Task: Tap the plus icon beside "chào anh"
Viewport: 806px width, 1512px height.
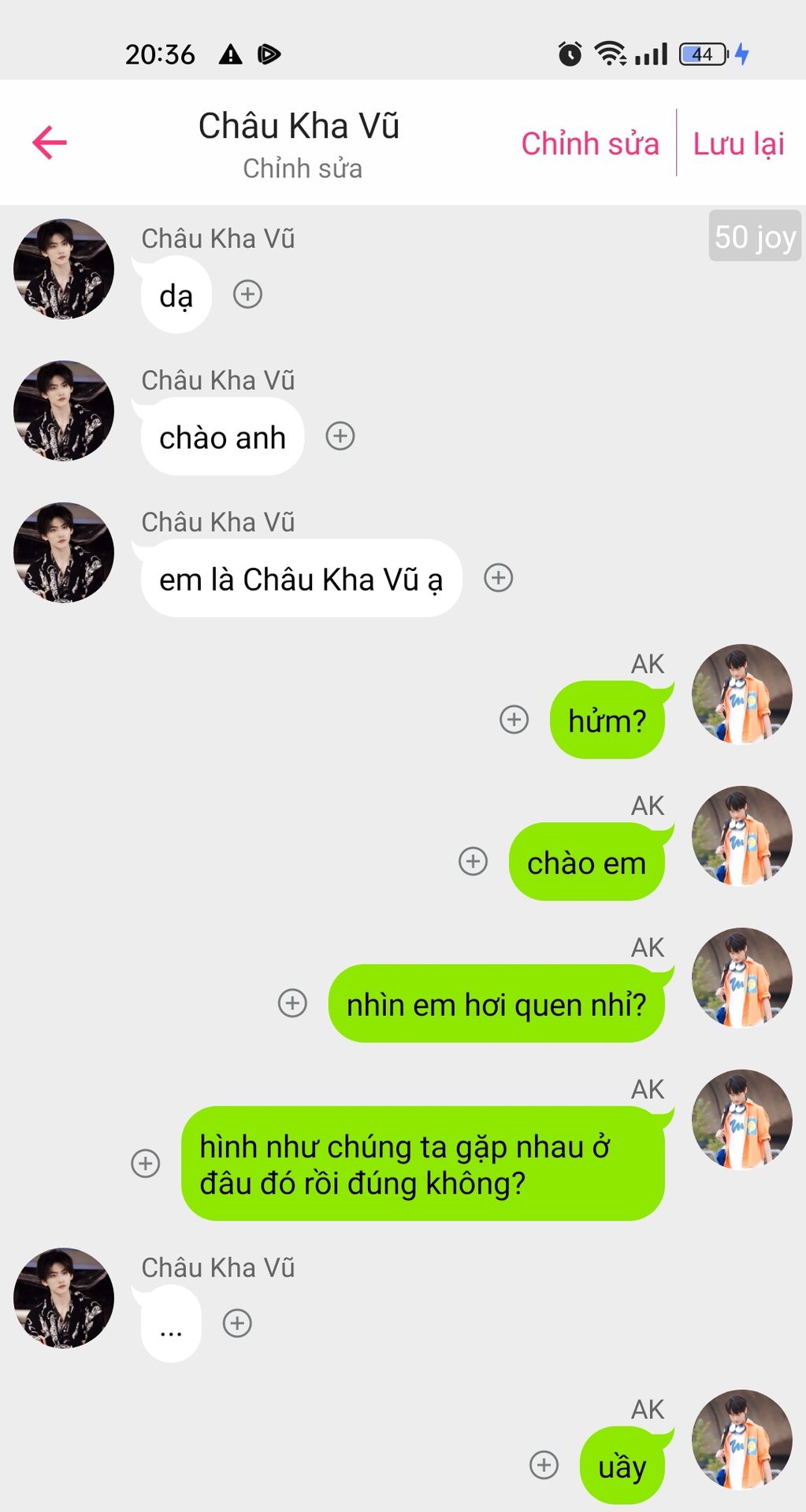Action: pos(340,436)
